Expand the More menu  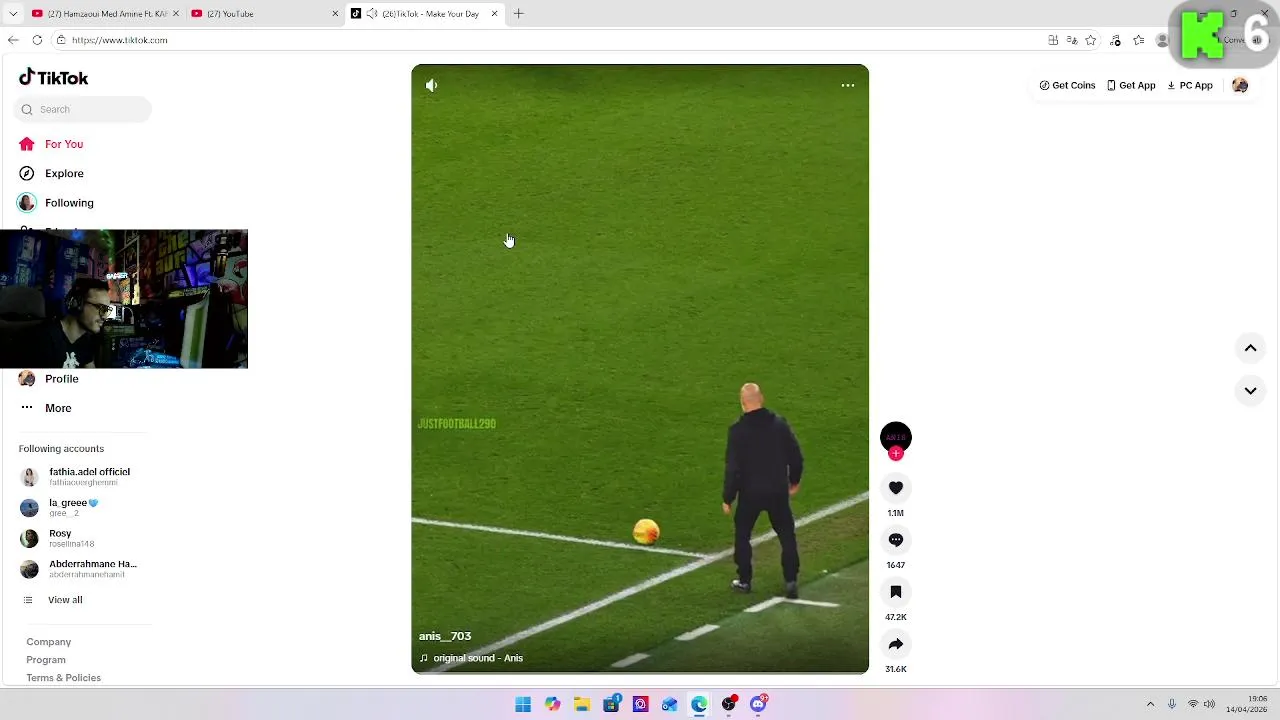click(x=58, y=408)
